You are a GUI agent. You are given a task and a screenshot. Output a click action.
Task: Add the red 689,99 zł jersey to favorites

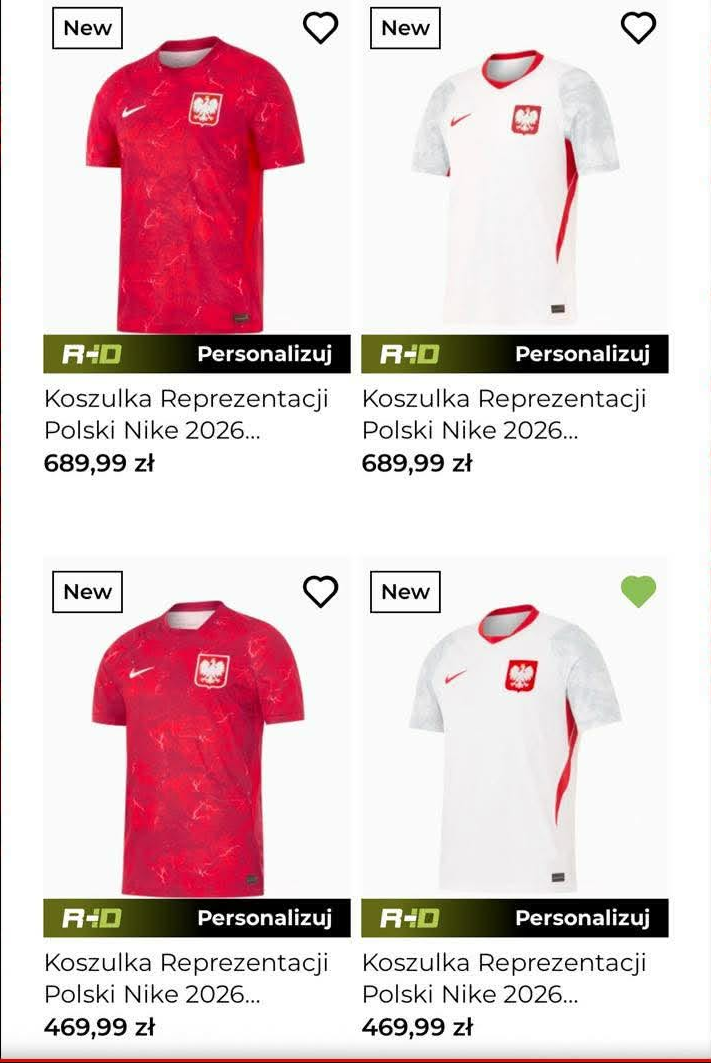(x=320, y=28)
